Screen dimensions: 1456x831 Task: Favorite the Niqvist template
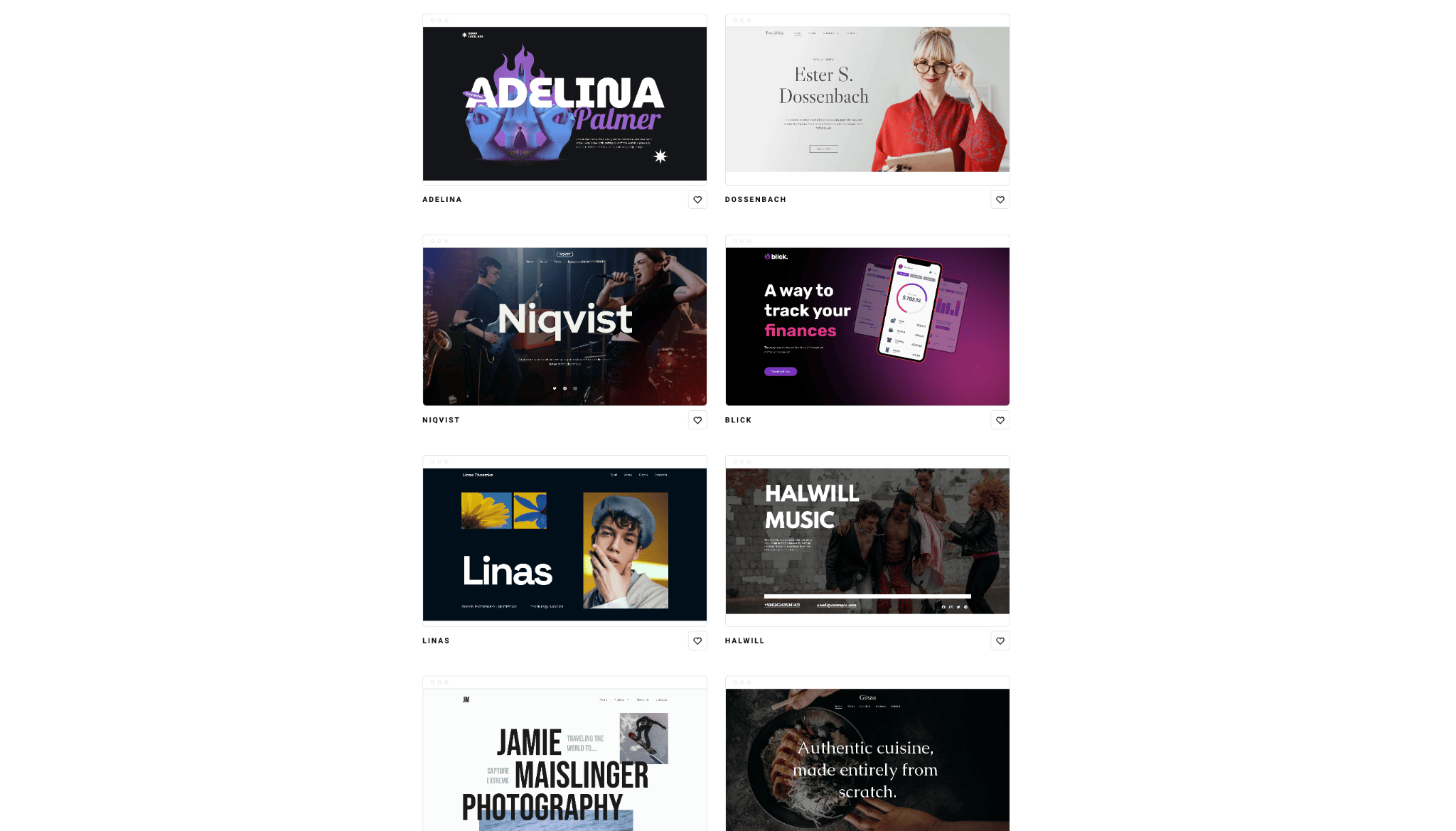pos(697,420)
